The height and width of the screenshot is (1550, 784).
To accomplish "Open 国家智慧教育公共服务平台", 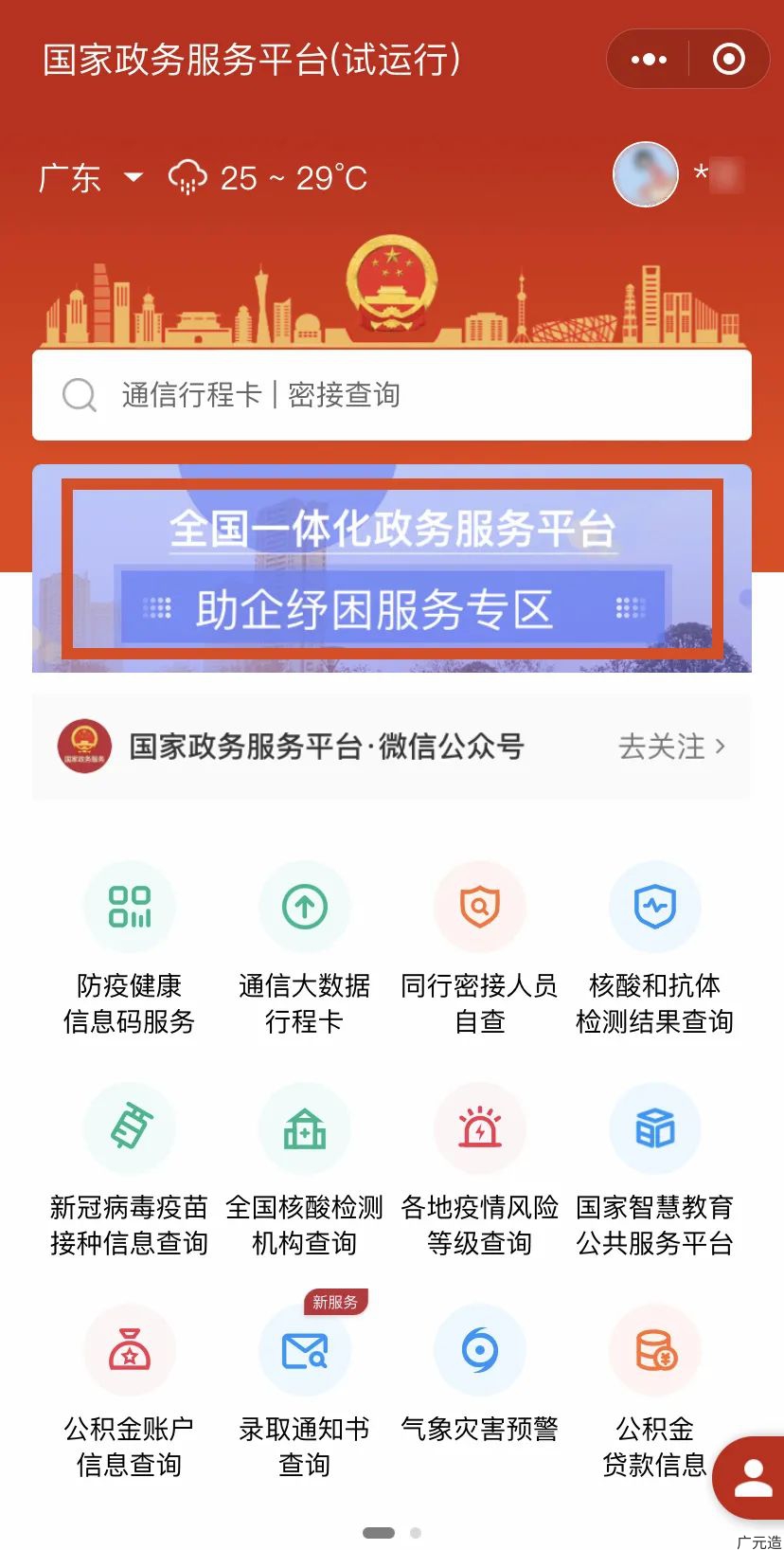I will [654, 1129].
